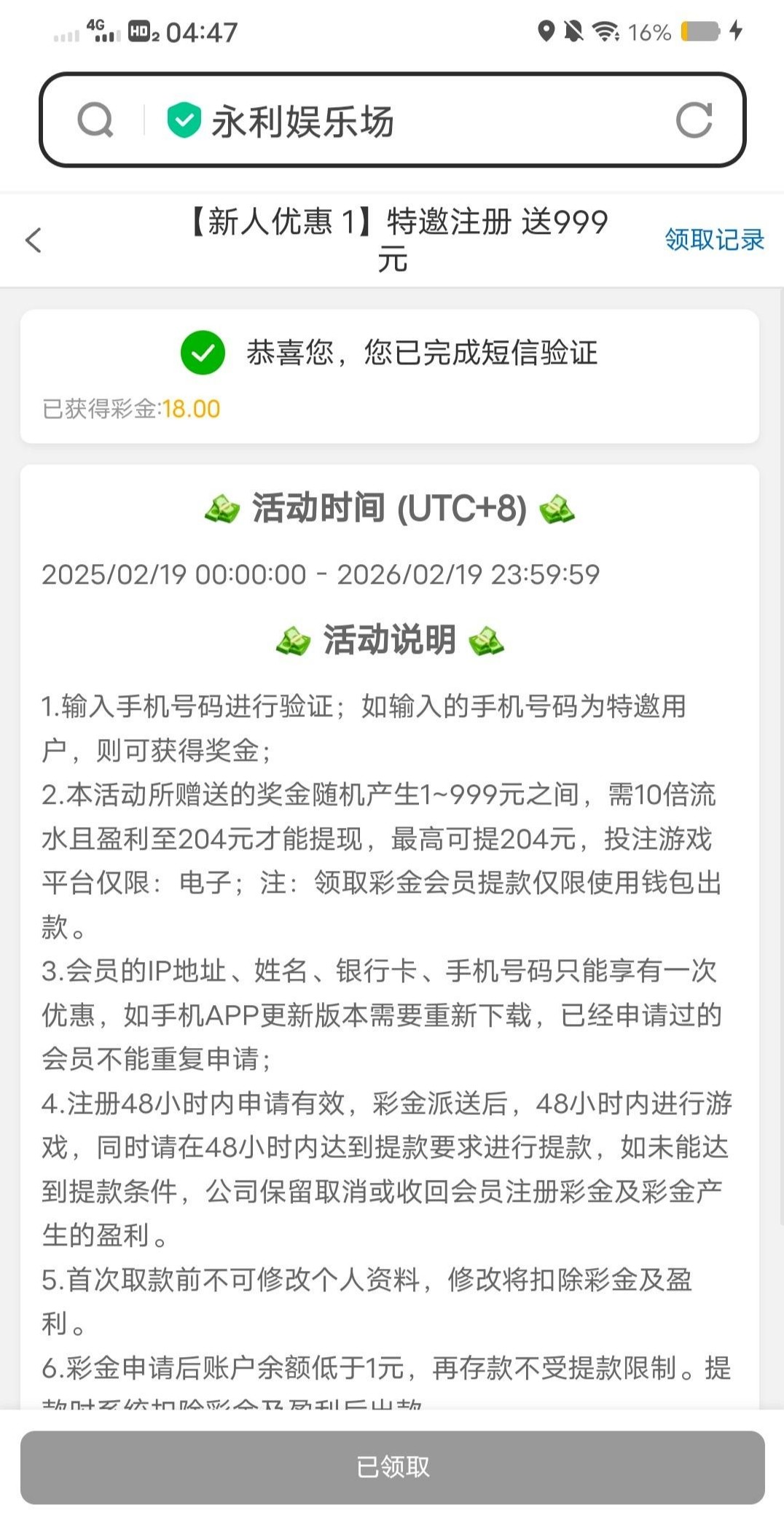The height and width of the screenshot is (1513, 784).
Task: Go back using the left arrow
Action: 34,240
